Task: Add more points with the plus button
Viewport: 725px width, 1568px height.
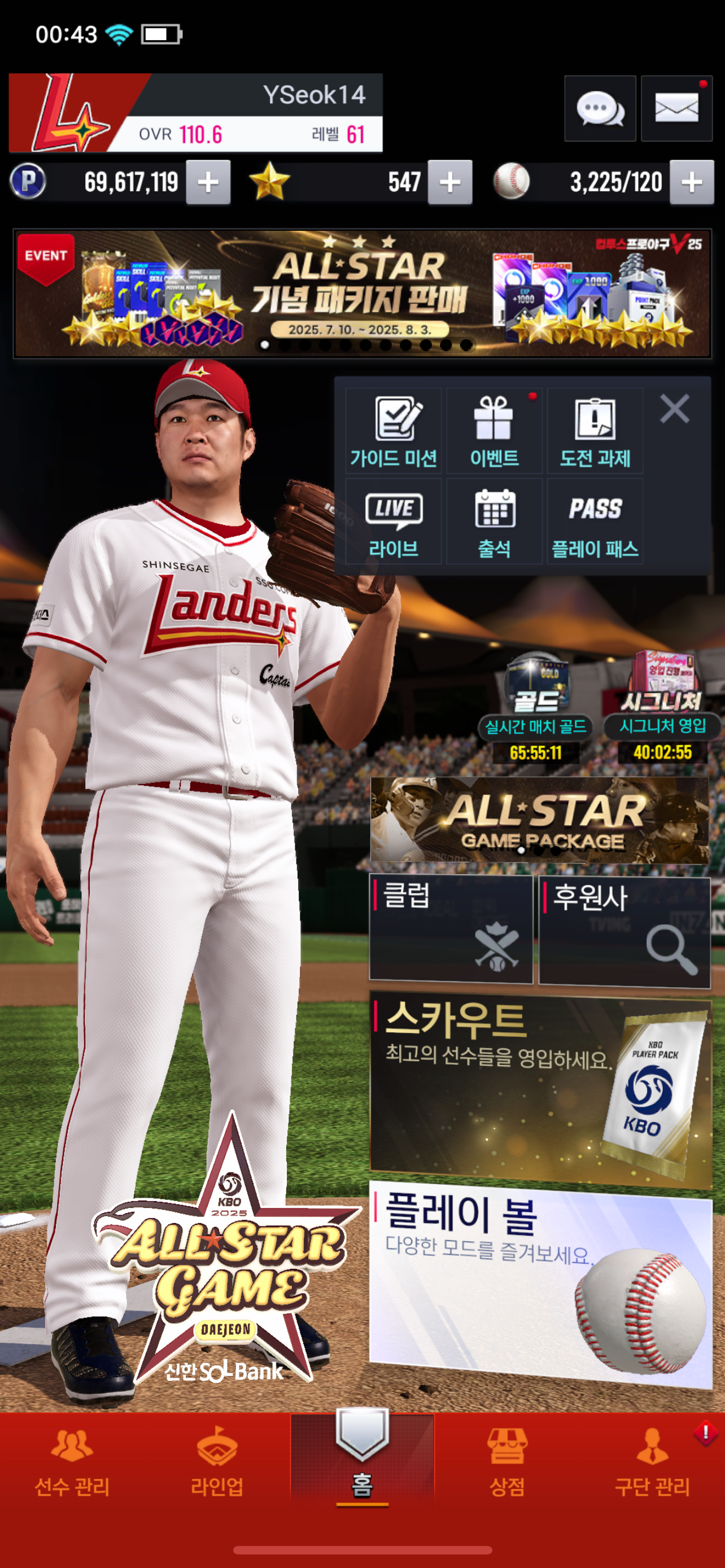Action: [x=208, y=182]
